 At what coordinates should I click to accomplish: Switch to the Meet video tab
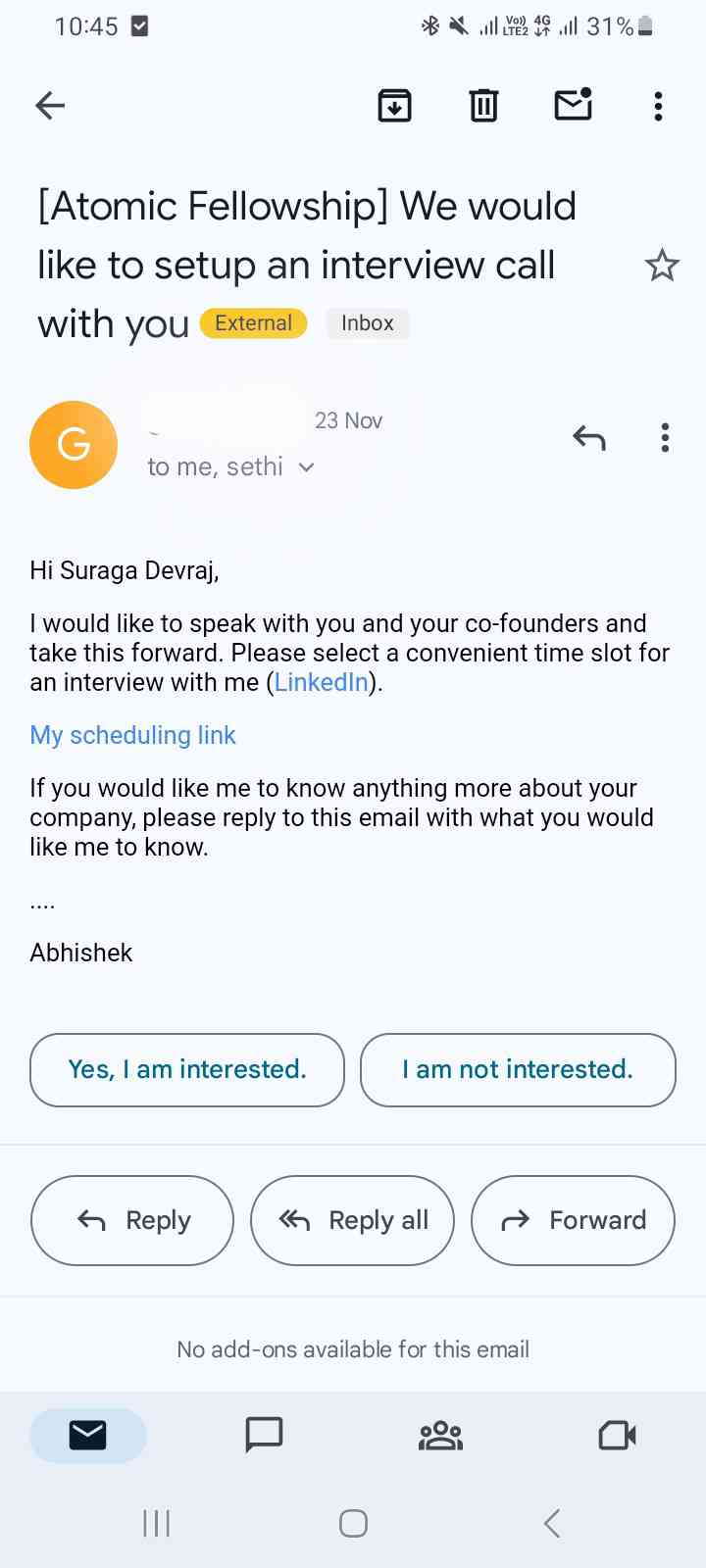click(618, 1436)
